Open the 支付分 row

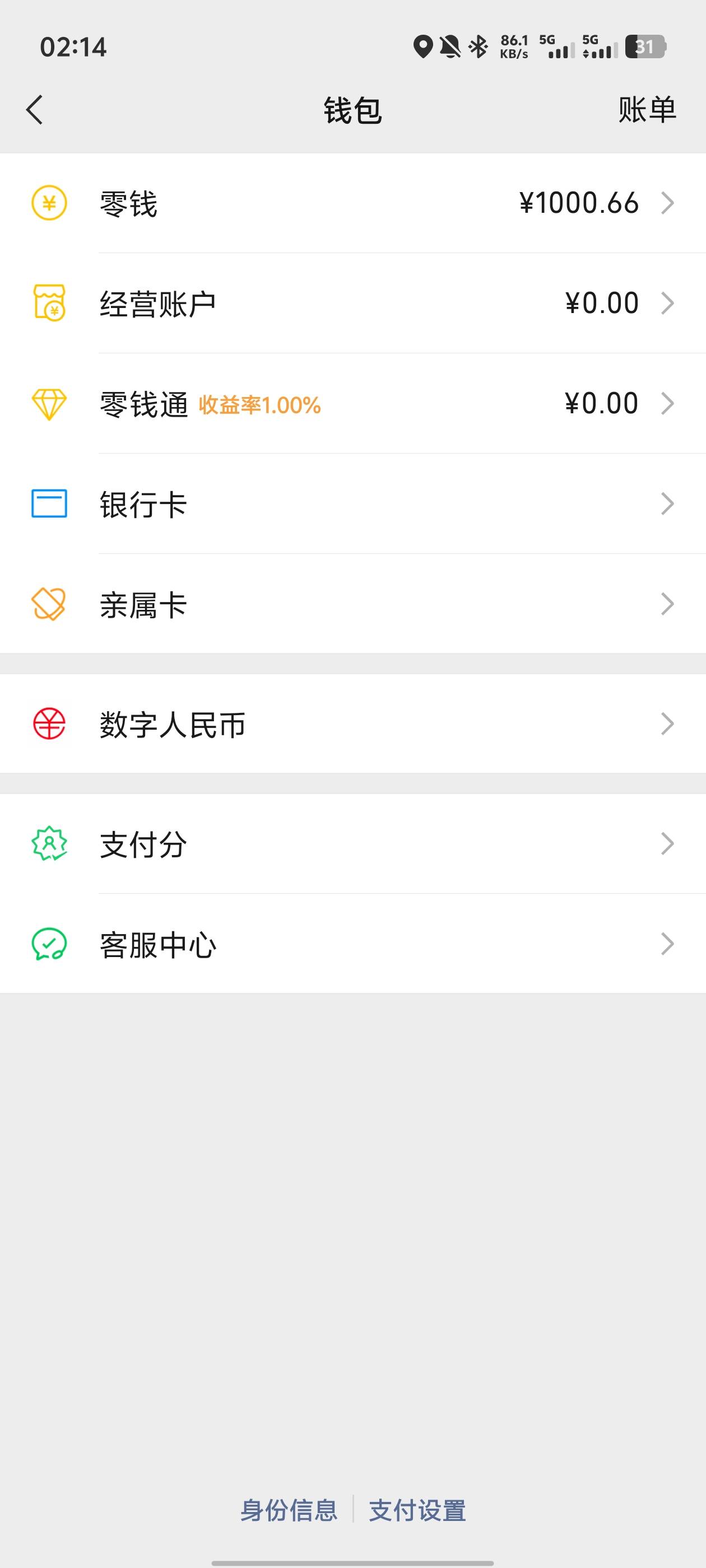[x=352, y=844]
